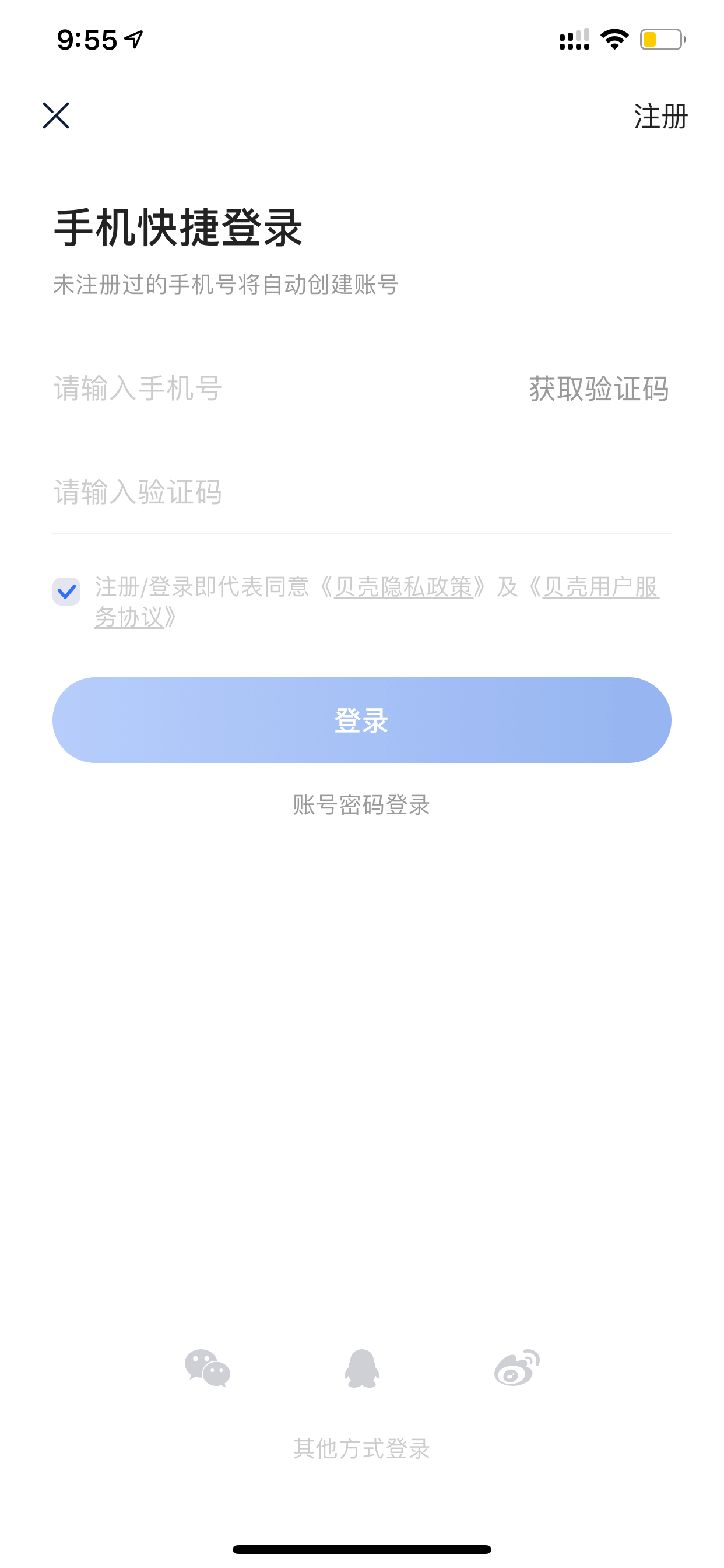Open 注册 registration page
Viewport: 724px width, 1568px height.
[x=660, y=116]
